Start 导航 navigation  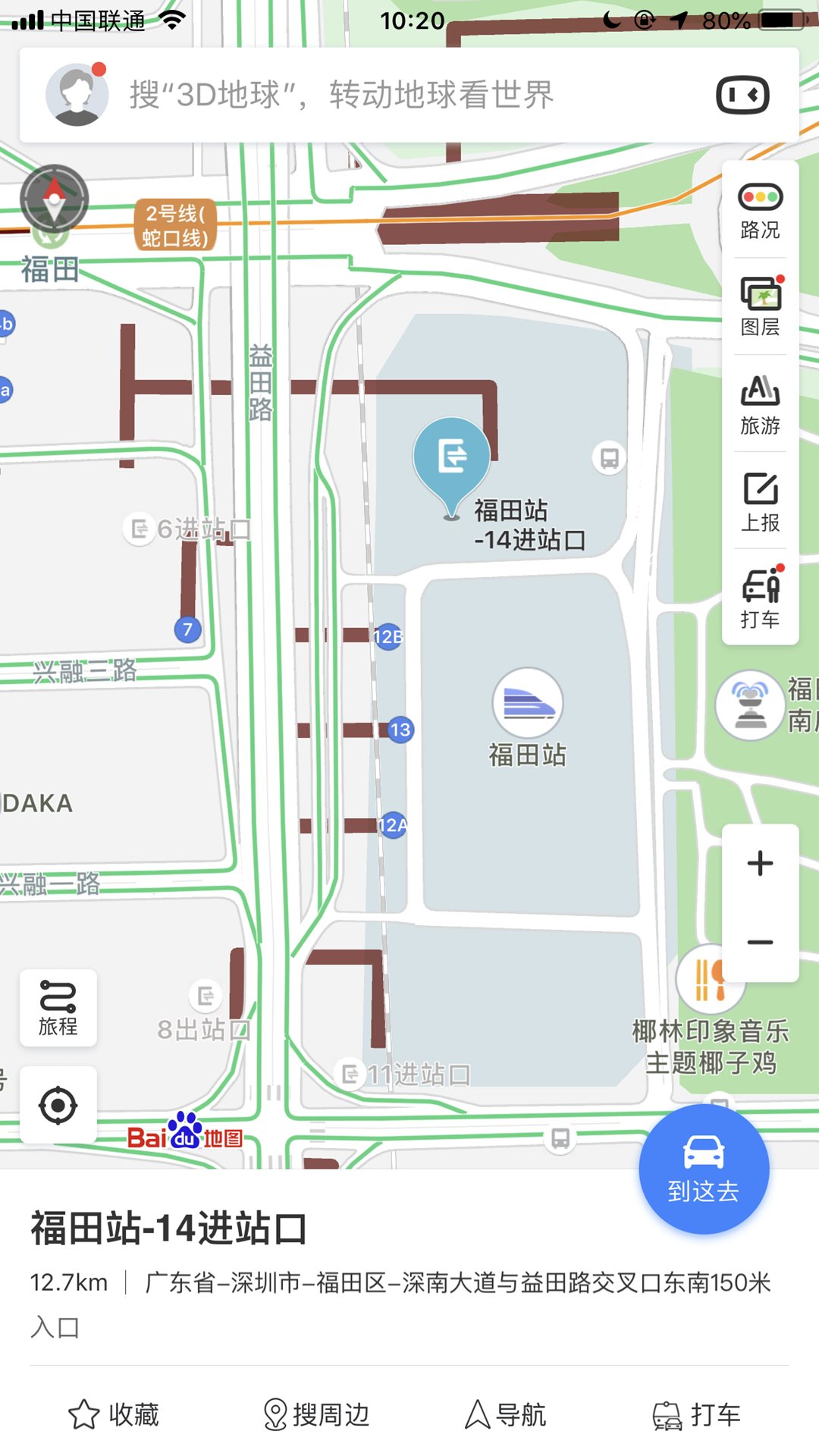[x=505, y=1414]
